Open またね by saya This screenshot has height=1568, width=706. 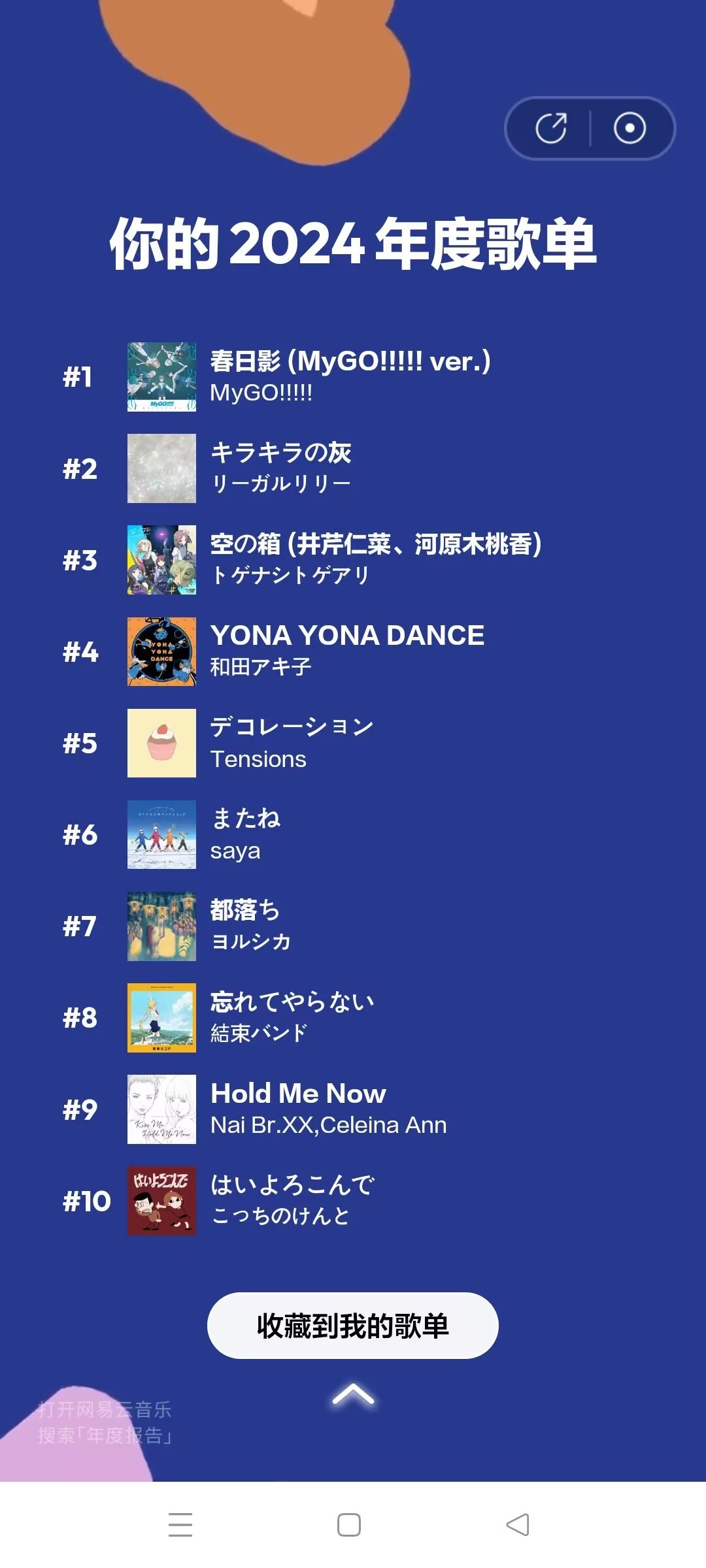click(353, 834)
